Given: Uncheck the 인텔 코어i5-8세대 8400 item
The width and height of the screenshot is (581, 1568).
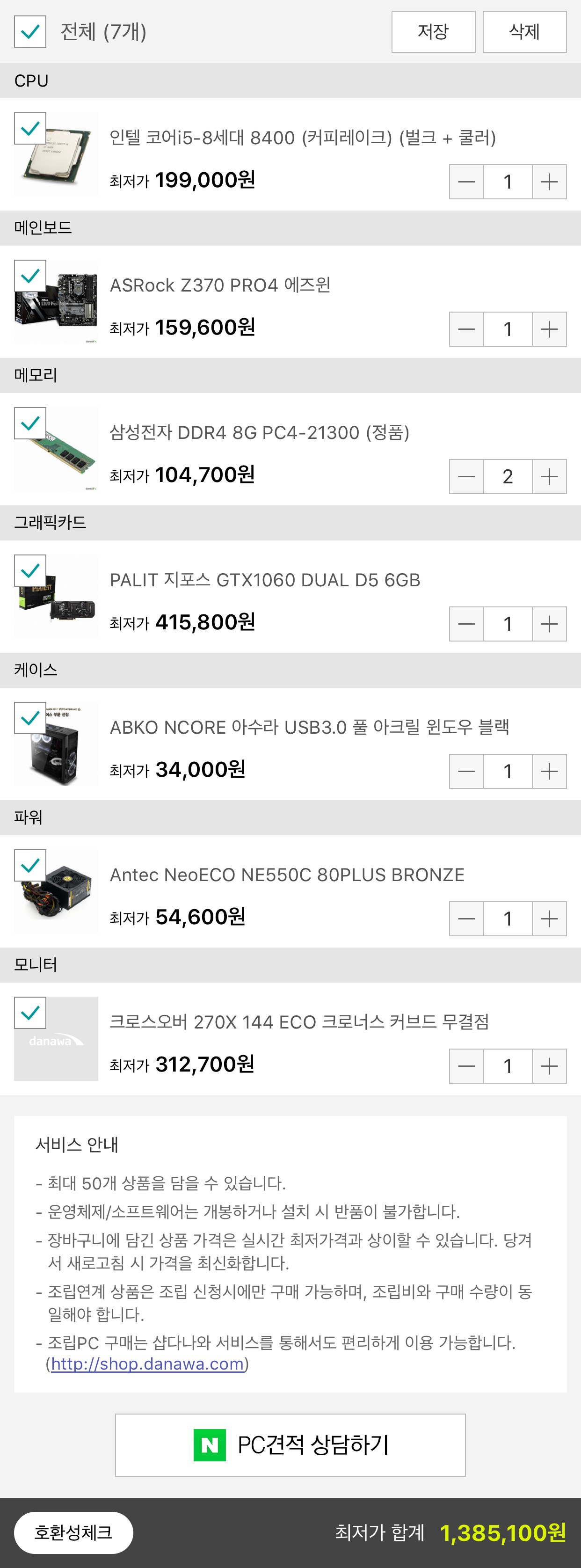Looking at the screenshot, I should [30, 128].
